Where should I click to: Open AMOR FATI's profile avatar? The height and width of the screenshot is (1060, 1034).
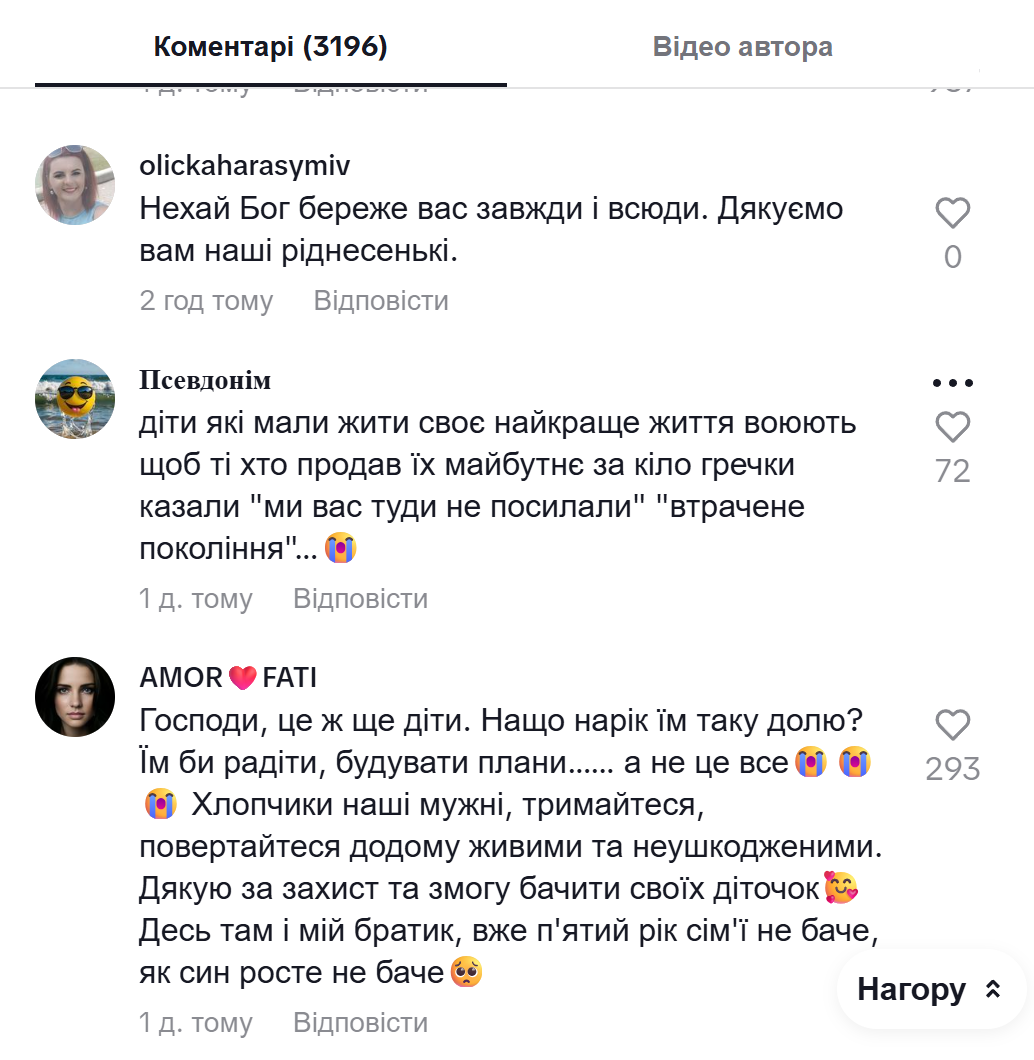pyautogui.click(x=76, y=697)
